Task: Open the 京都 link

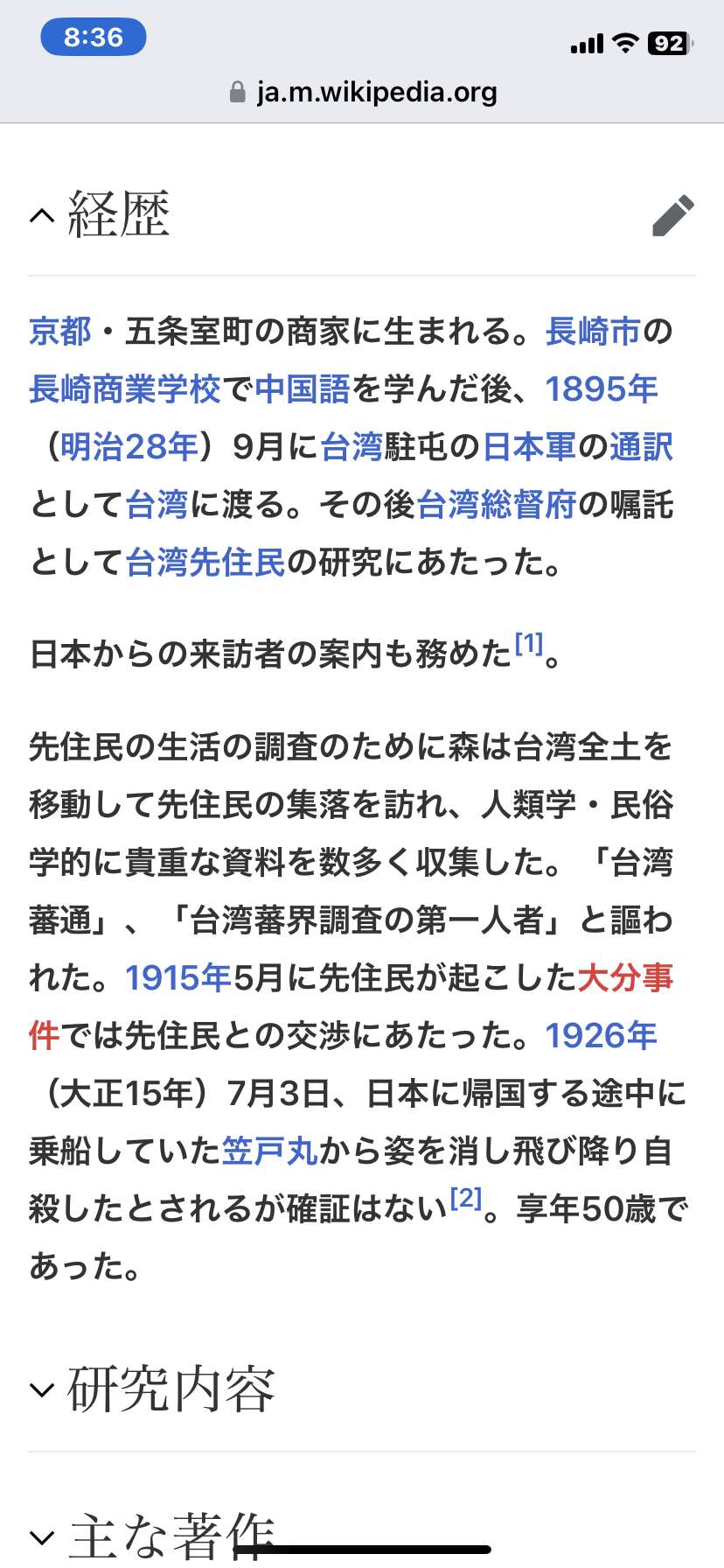Action: (x=60, y=332)
